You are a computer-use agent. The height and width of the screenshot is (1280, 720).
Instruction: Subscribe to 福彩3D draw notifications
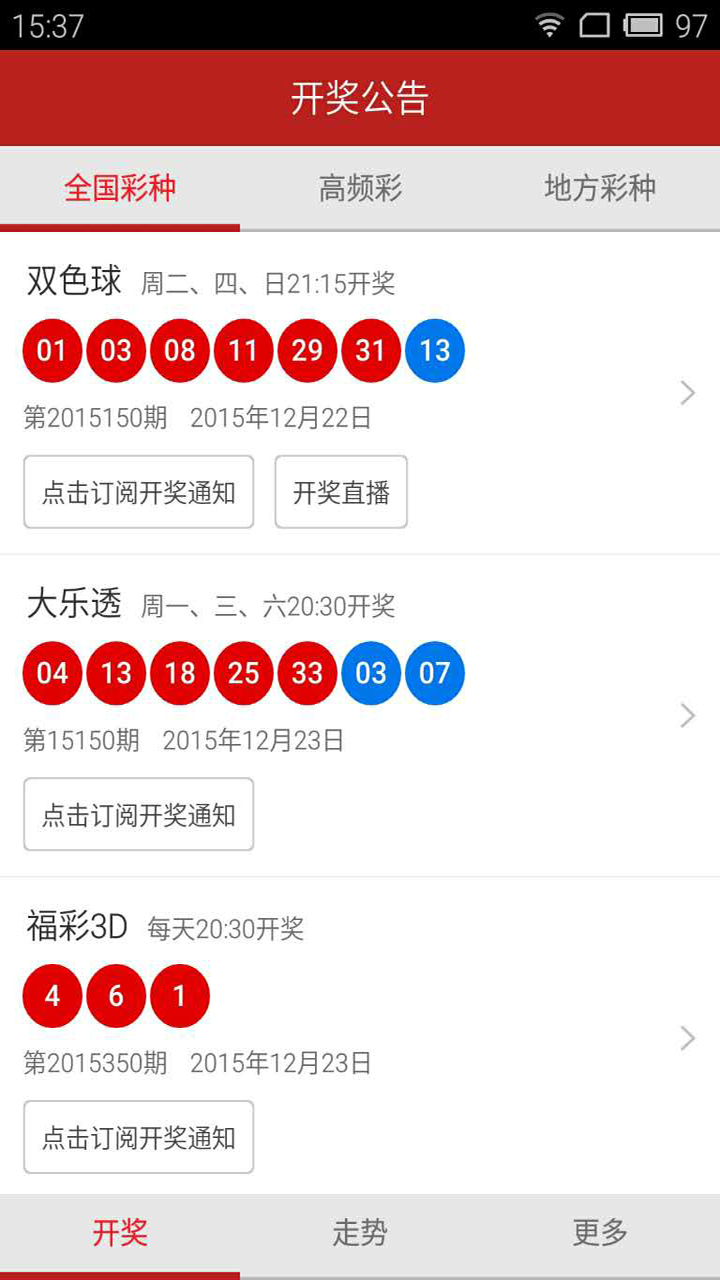138,1137
